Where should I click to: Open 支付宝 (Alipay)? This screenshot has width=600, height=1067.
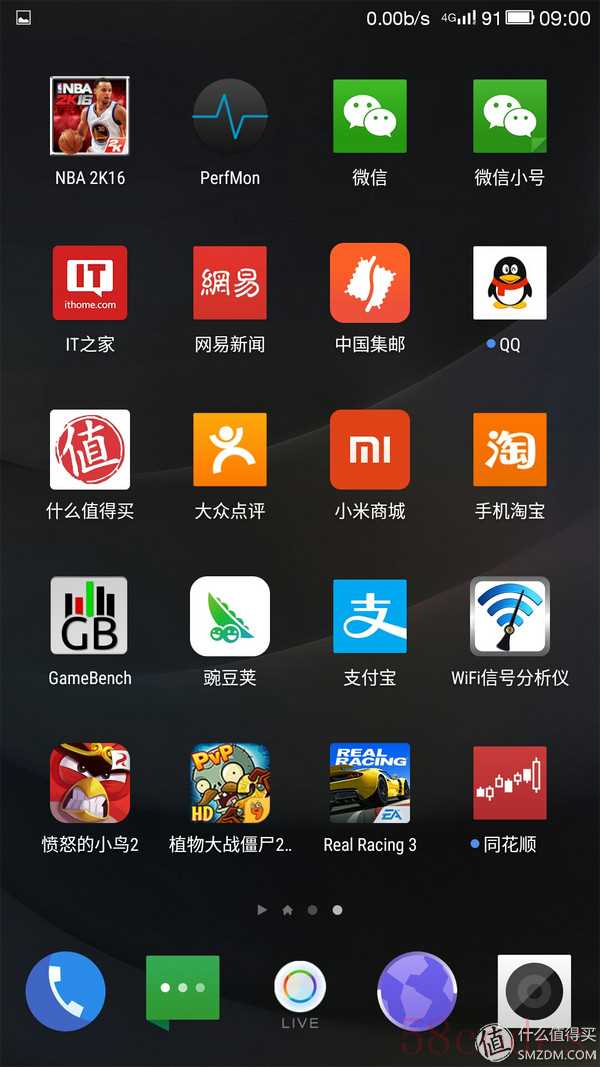click(370, 616)
